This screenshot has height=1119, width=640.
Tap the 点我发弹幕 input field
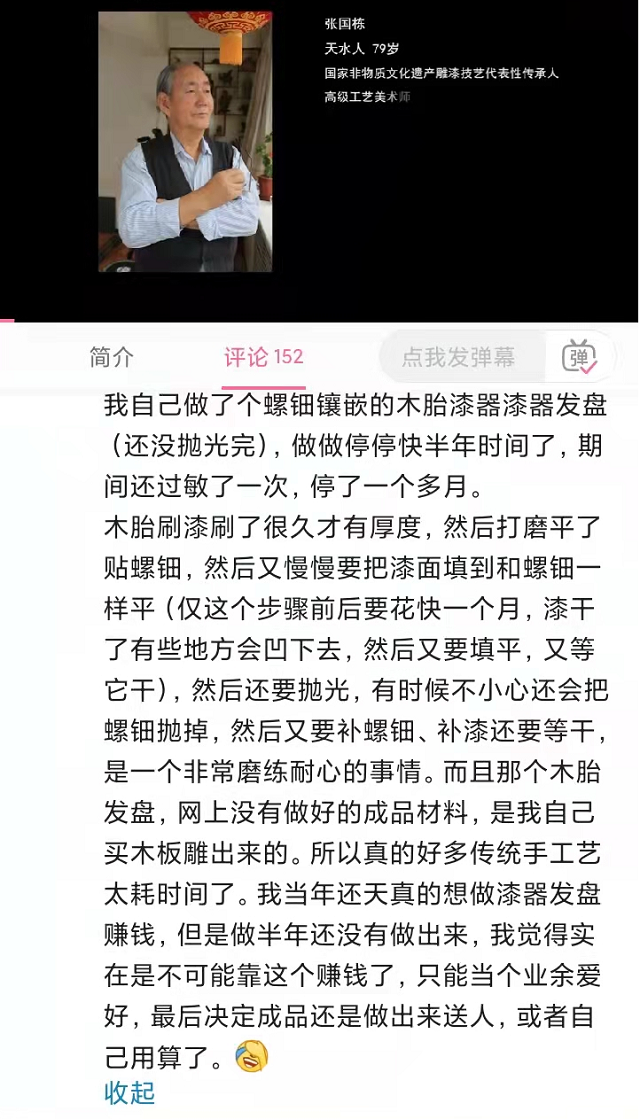point(459,357)
